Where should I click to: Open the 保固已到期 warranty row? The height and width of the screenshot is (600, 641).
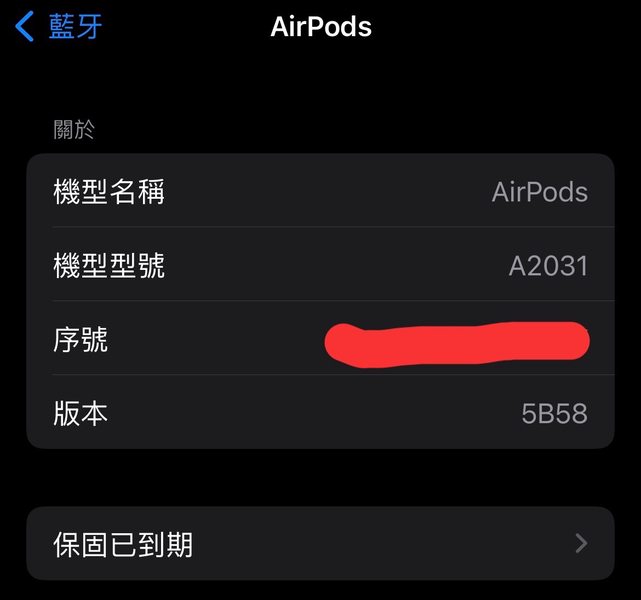coord(320,544)
